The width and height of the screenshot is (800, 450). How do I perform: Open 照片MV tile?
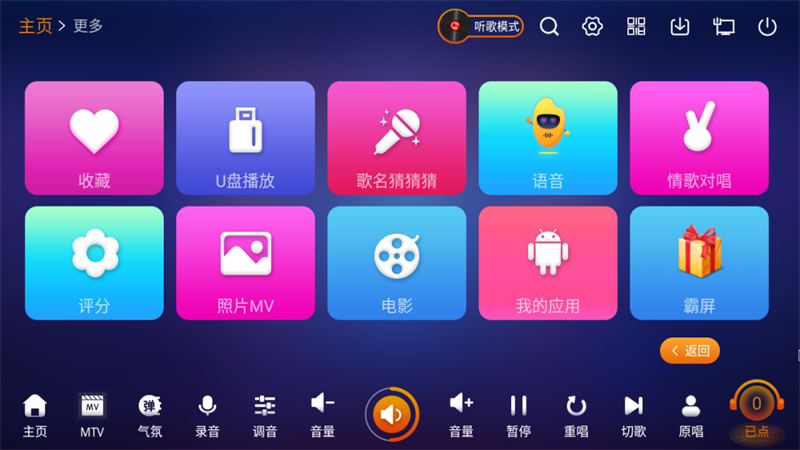click(245, 263)
